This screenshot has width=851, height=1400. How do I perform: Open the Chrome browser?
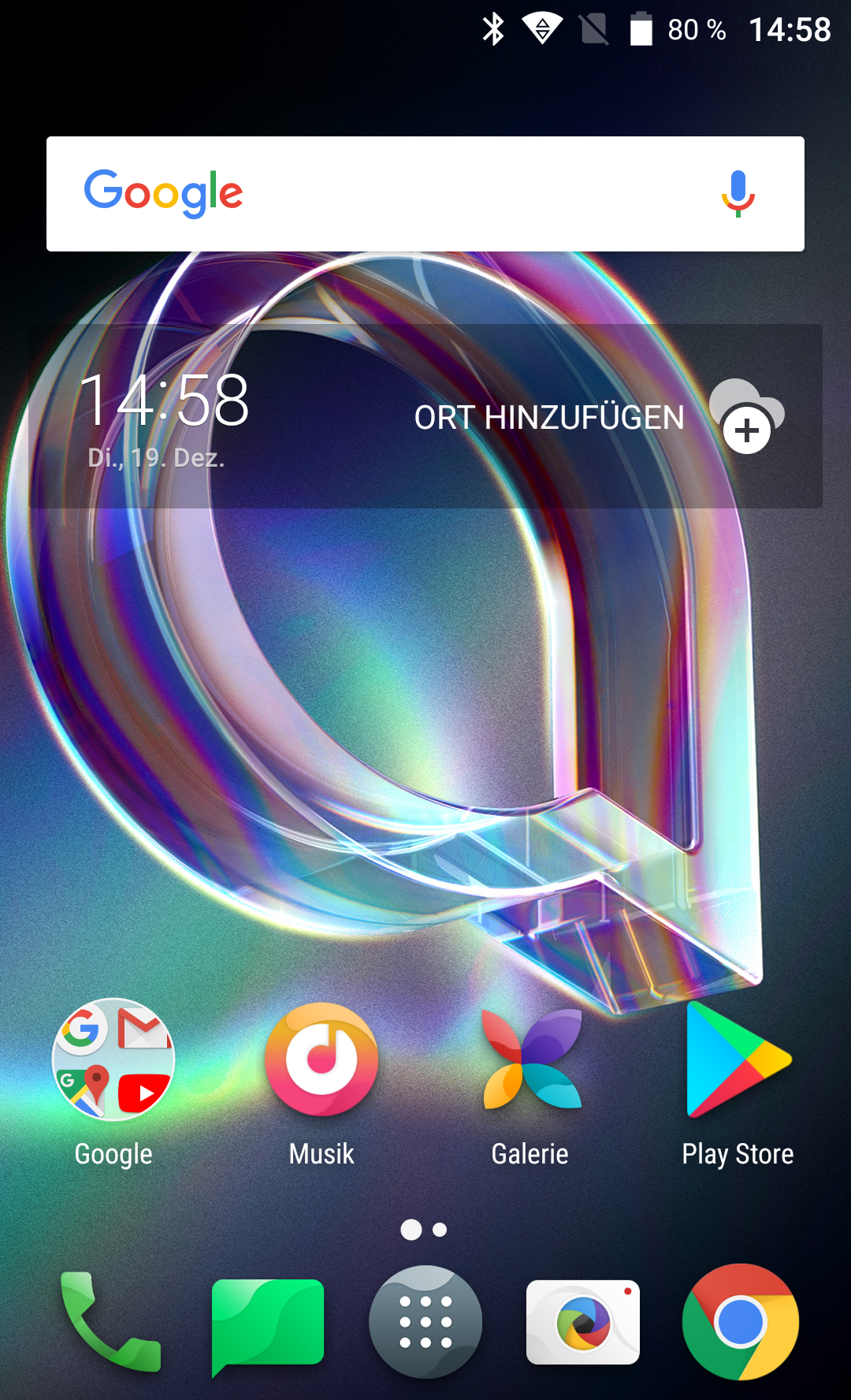[741, 1322]
